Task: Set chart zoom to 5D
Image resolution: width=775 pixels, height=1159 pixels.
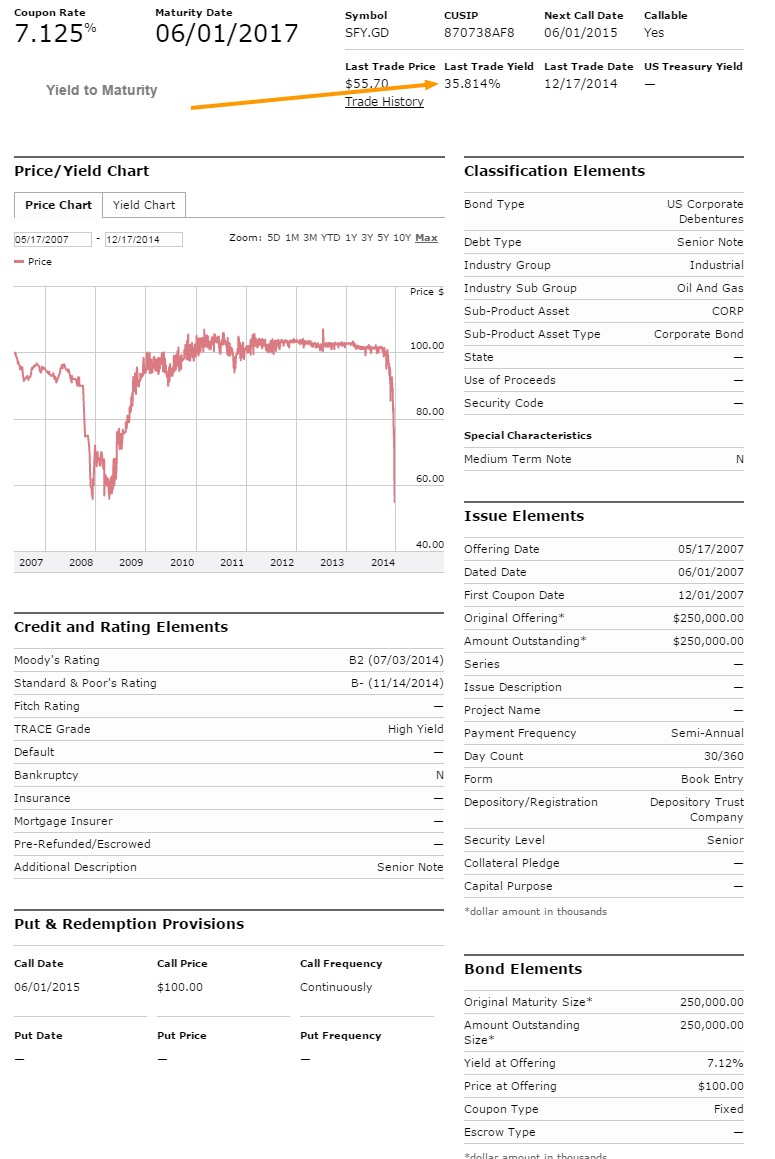Action: coord(273,238)
